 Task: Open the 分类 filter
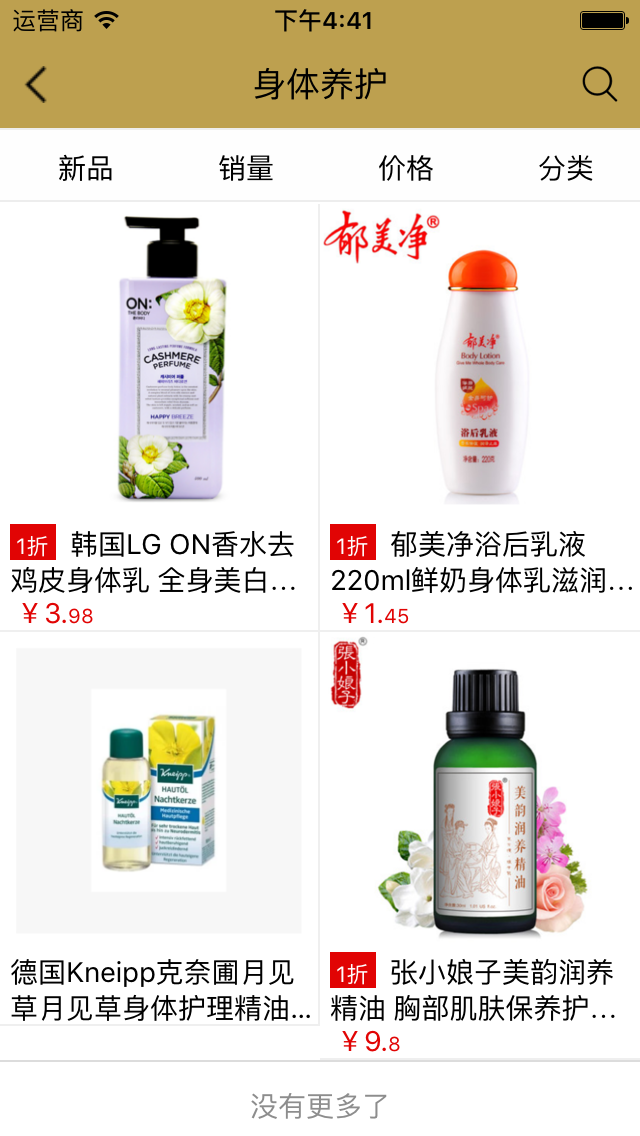point(566,168)
